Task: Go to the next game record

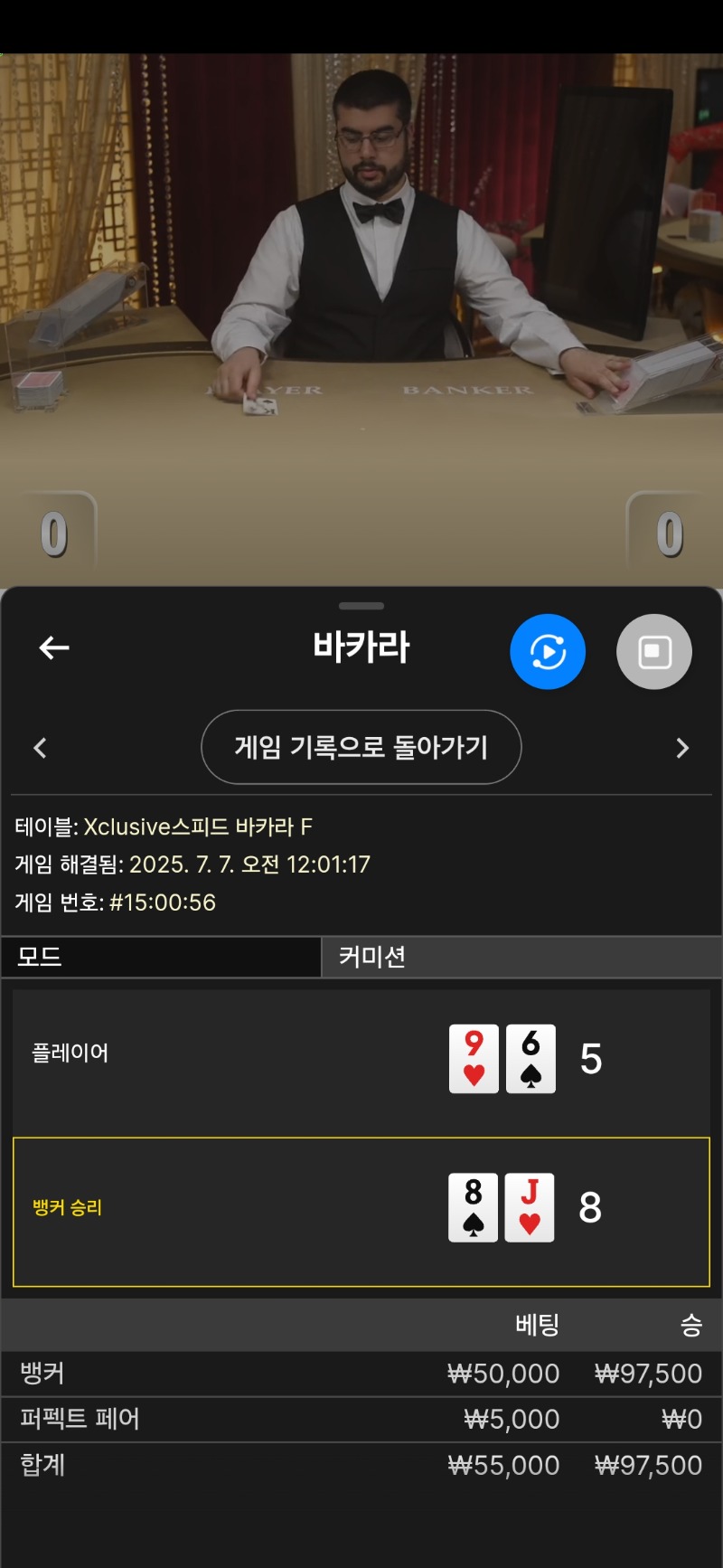Action: click(x=682, y=748)
